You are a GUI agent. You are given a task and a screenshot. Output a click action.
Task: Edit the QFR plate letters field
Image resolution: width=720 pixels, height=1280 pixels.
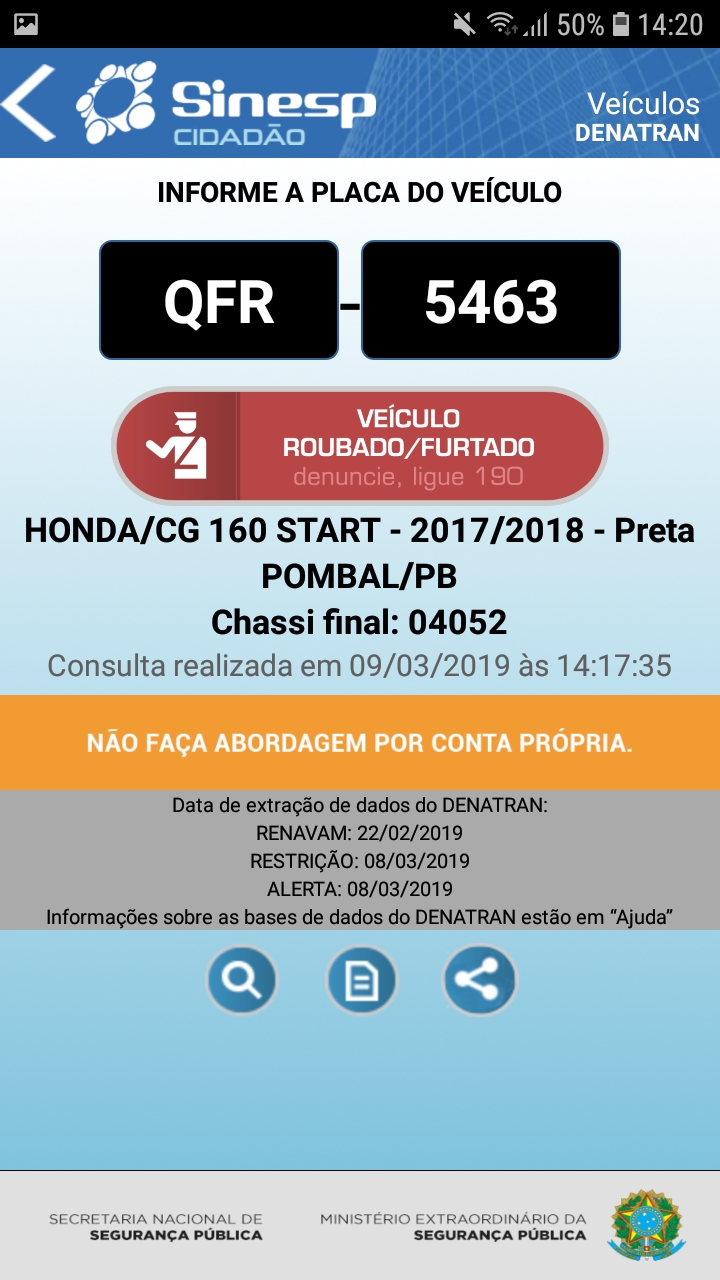pos(219,300)
